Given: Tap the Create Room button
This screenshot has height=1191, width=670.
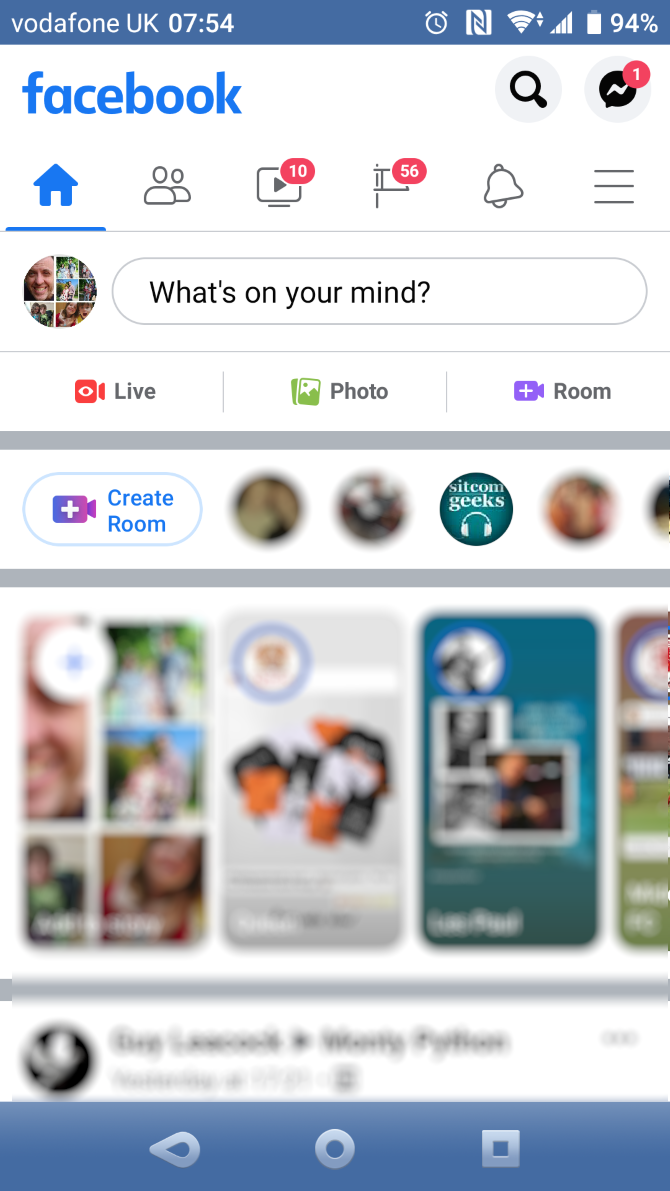Looking at the screenshot, I should coord(112,510).
